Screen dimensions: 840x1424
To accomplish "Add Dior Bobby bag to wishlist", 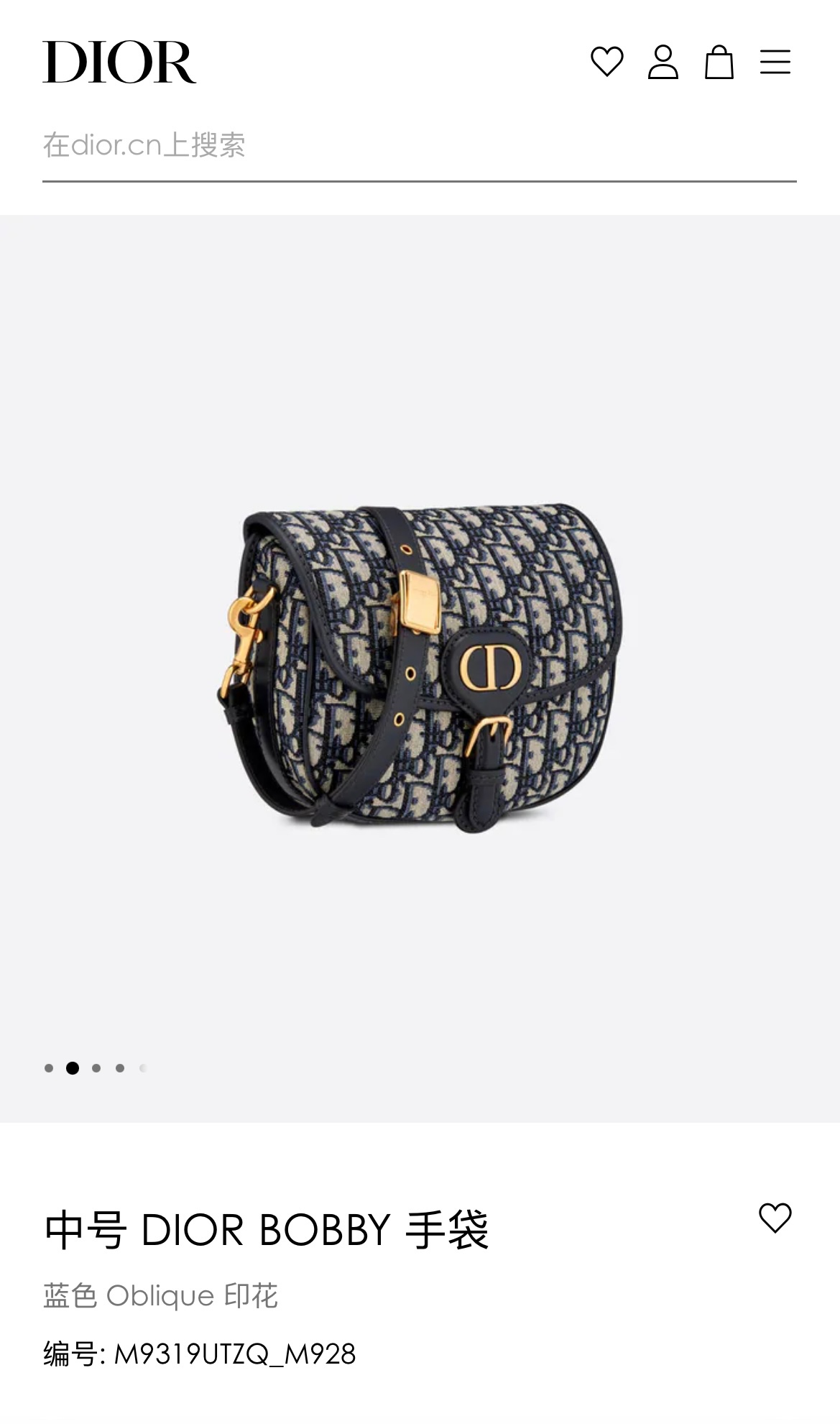I will pyautogui.click(x=775, y=1218).
